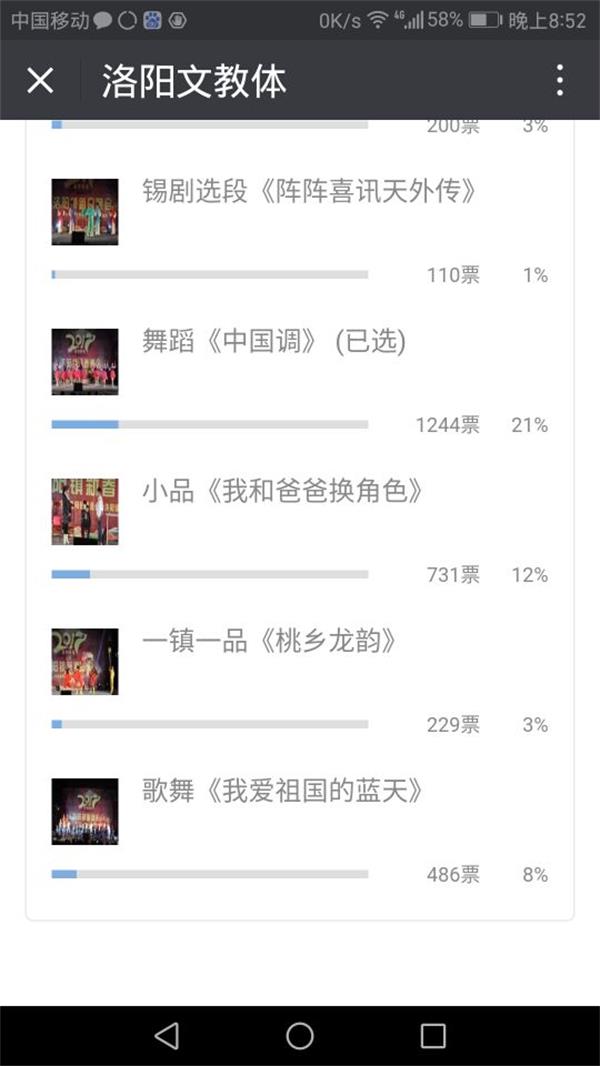Go to the home screen
The height and width of the screenshot is (1066, 600).
click(x=300, y=1036)
